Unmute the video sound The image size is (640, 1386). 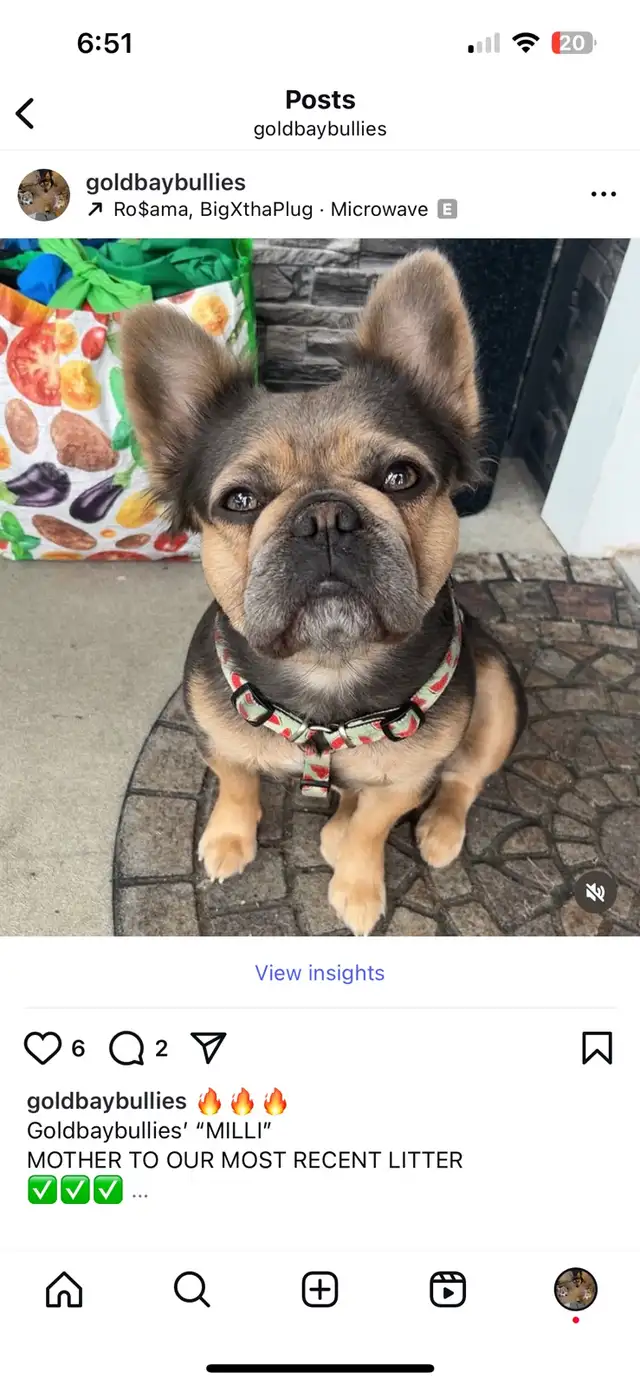(595, 892)
